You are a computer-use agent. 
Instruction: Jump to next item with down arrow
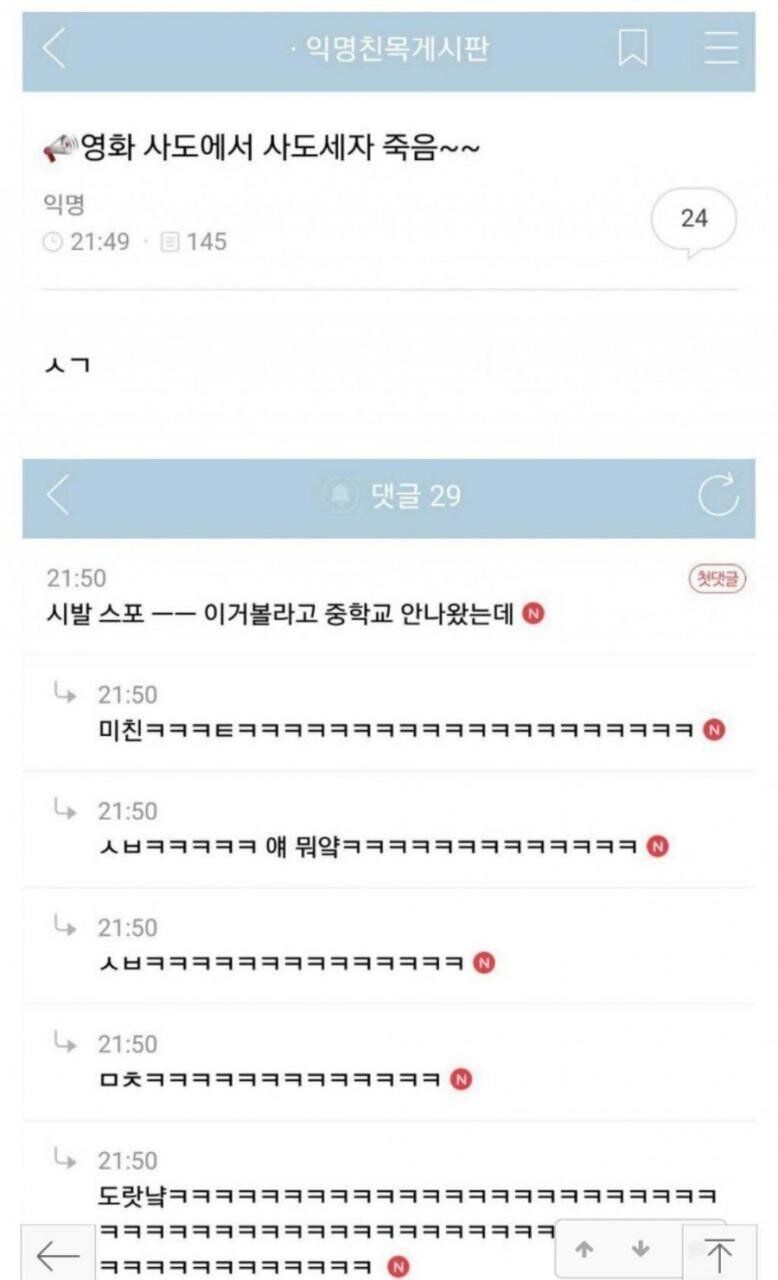641,1250
